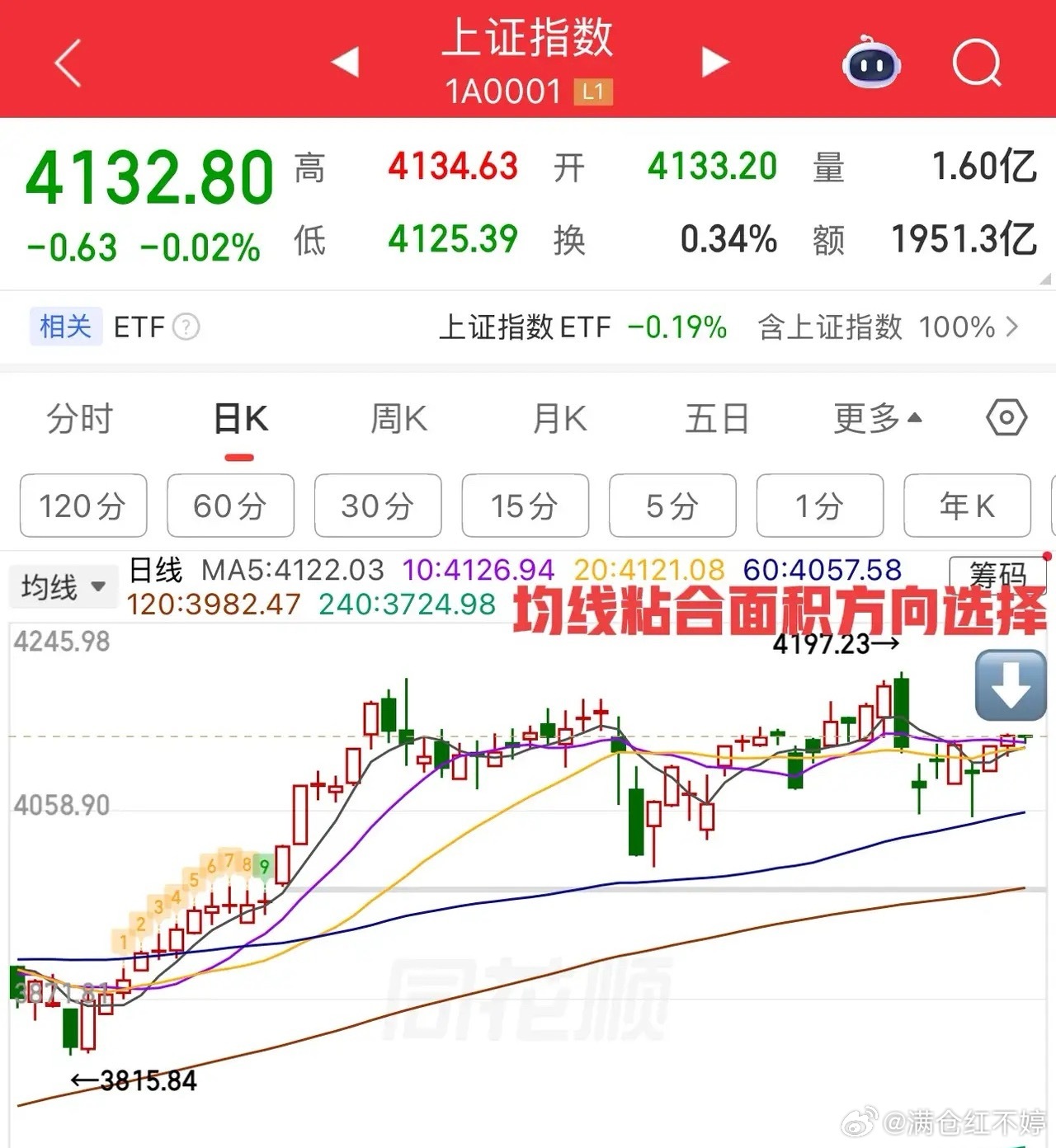1056x1148 pixels.
Task: Open ETF help via the question mark icon
Action: [186, 327]
